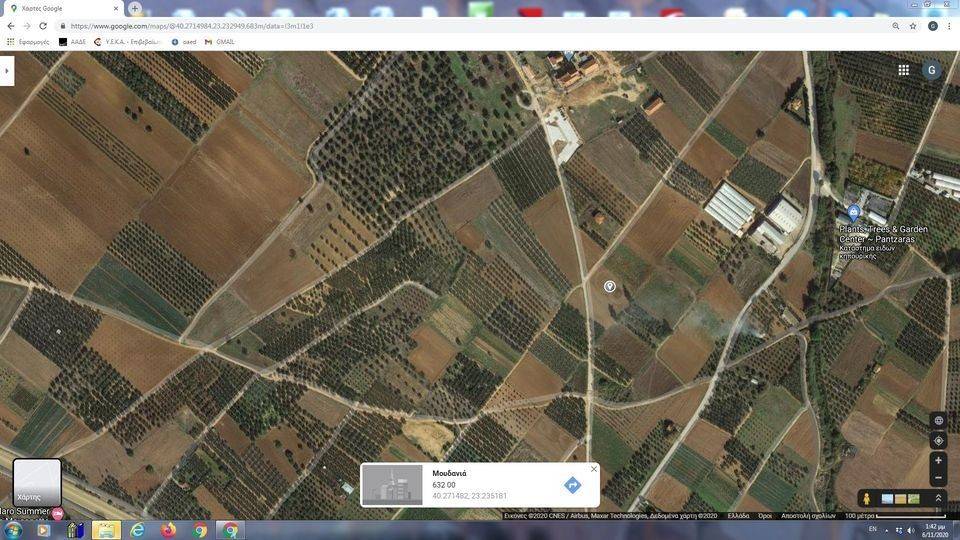Open the GMAIL bookmark
The image size is (960, 540).
tap(220, 42)
